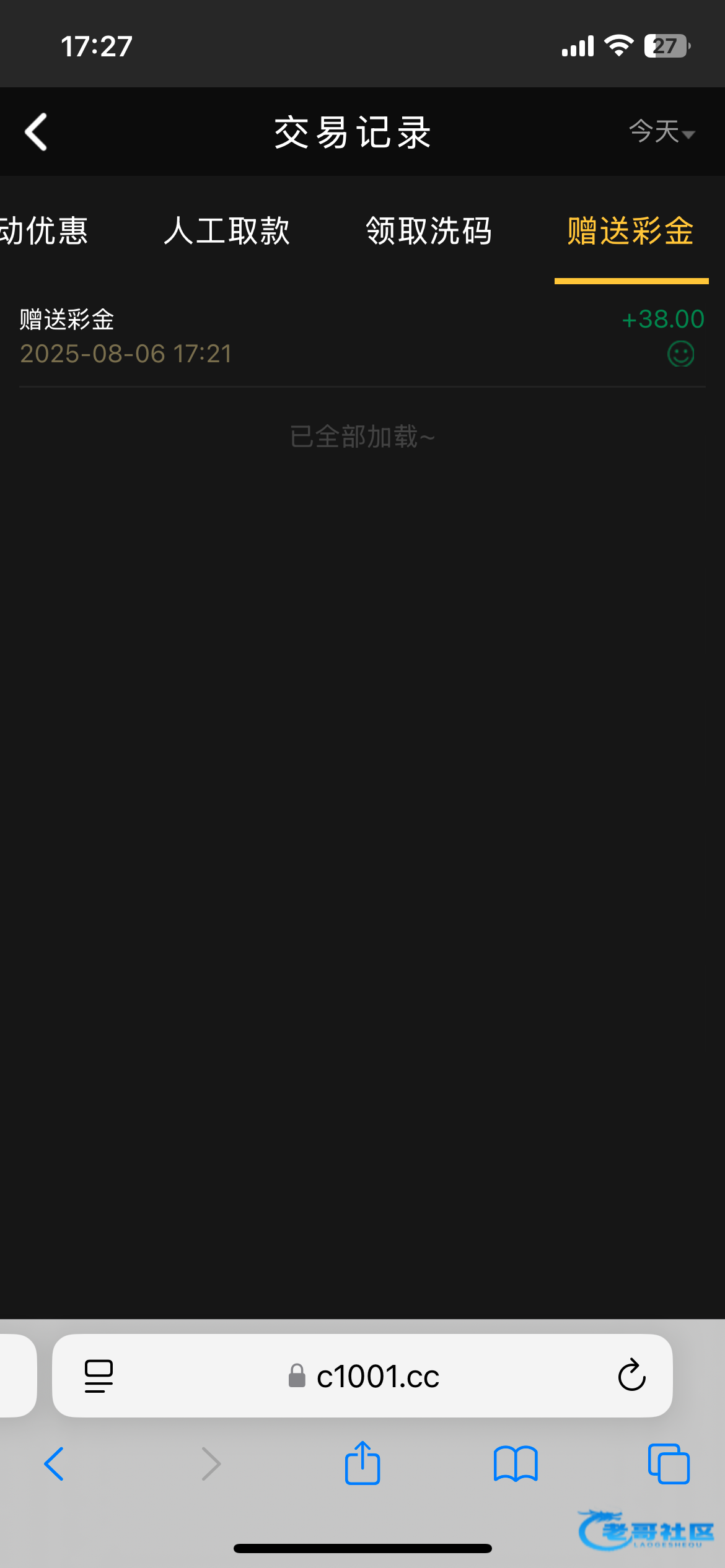The width and height of the screenshot is (725, 1568).
Task: Open the 今天 date filter dropdown
Action: [x=662, y=132]
